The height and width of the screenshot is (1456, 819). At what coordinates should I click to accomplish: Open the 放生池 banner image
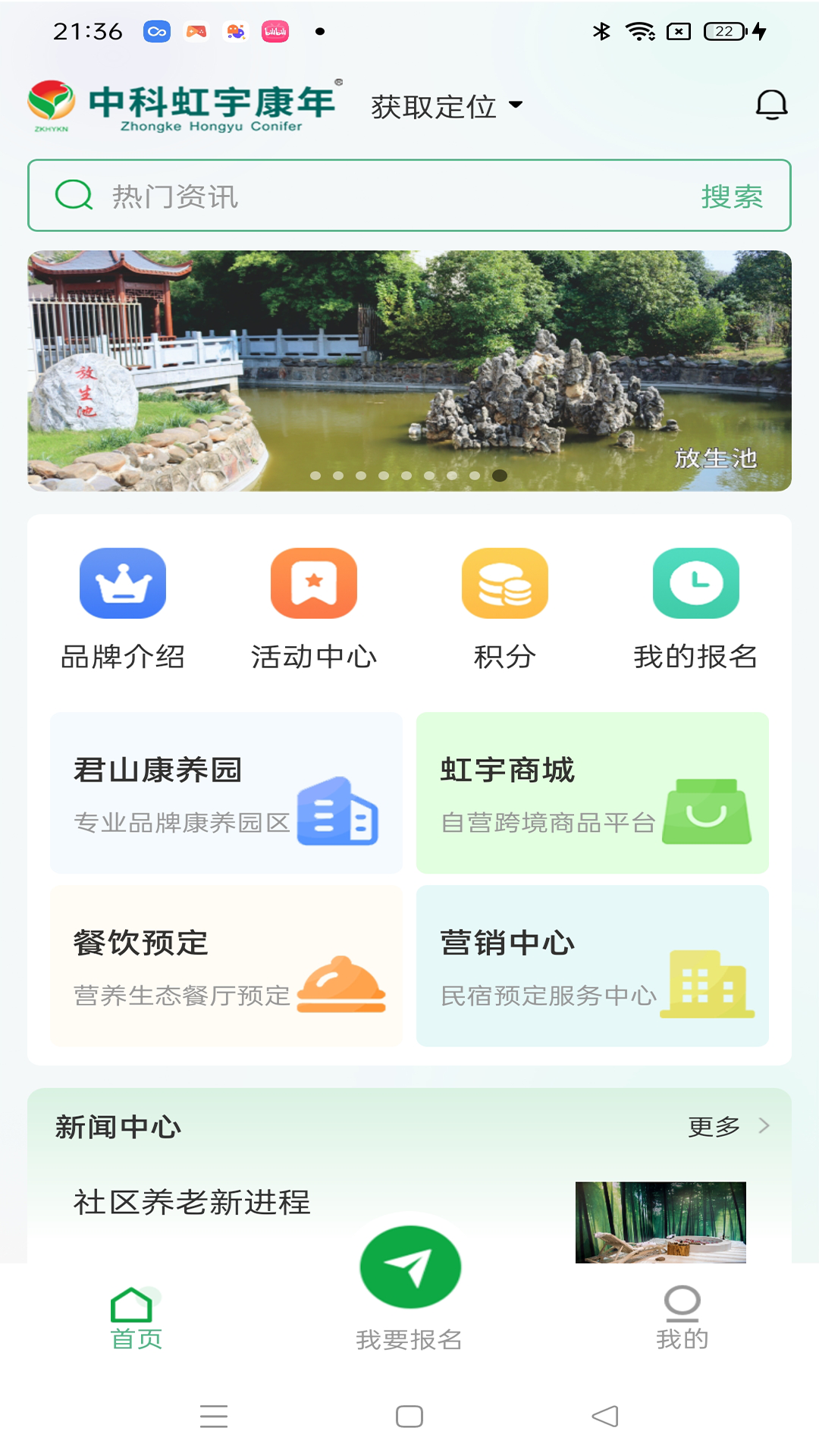pos(409,371)
